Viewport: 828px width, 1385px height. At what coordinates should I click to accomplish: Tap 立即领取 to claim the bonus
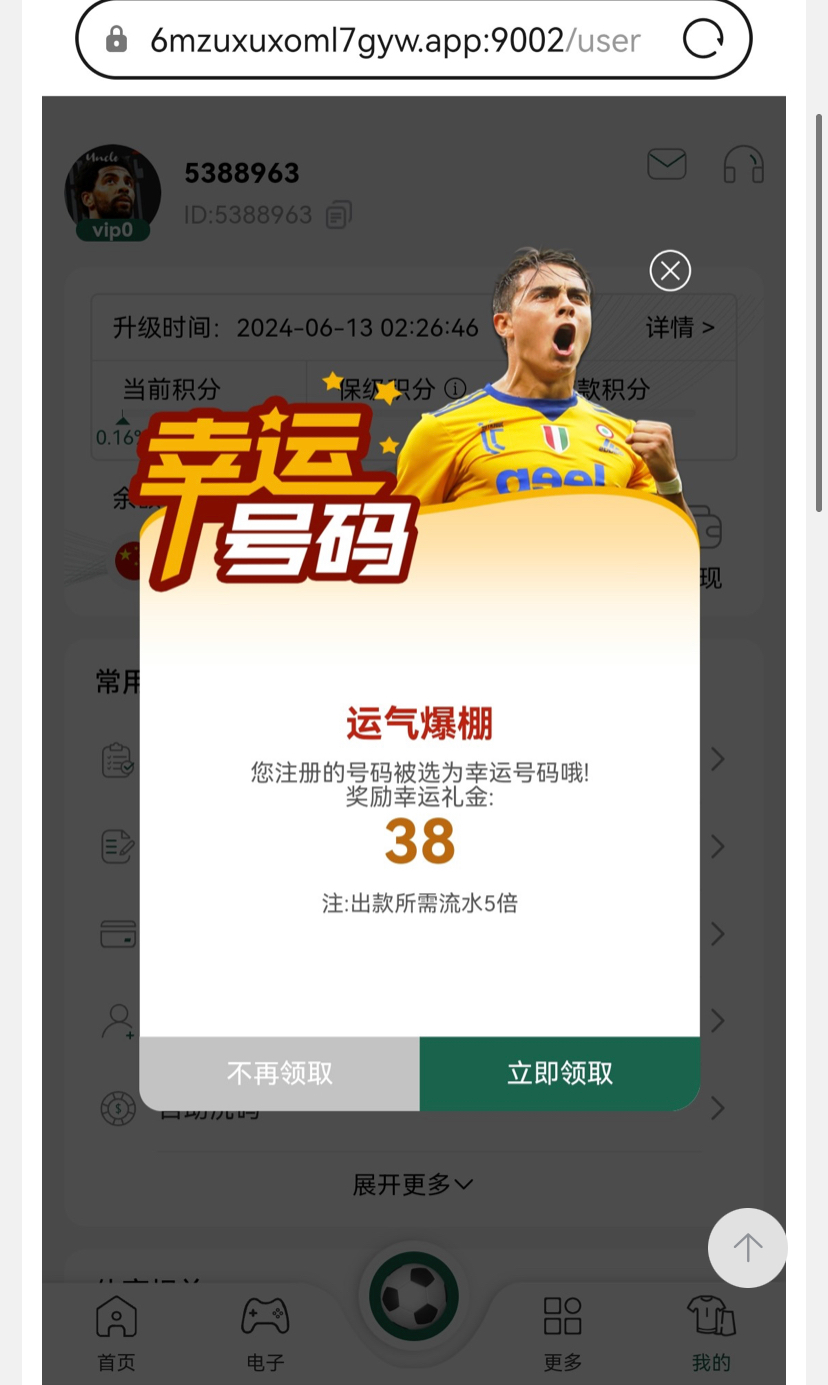pyautogui.click(x=559, y=1073)
